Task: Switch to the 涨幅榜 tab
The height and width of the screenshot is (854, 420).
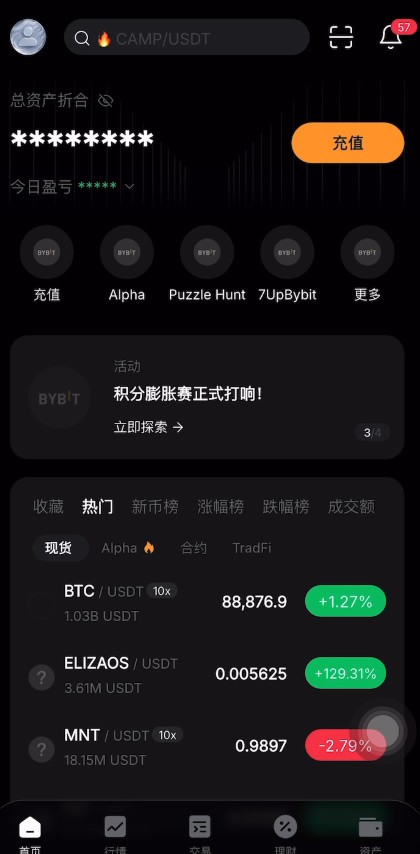Action: 221,507
